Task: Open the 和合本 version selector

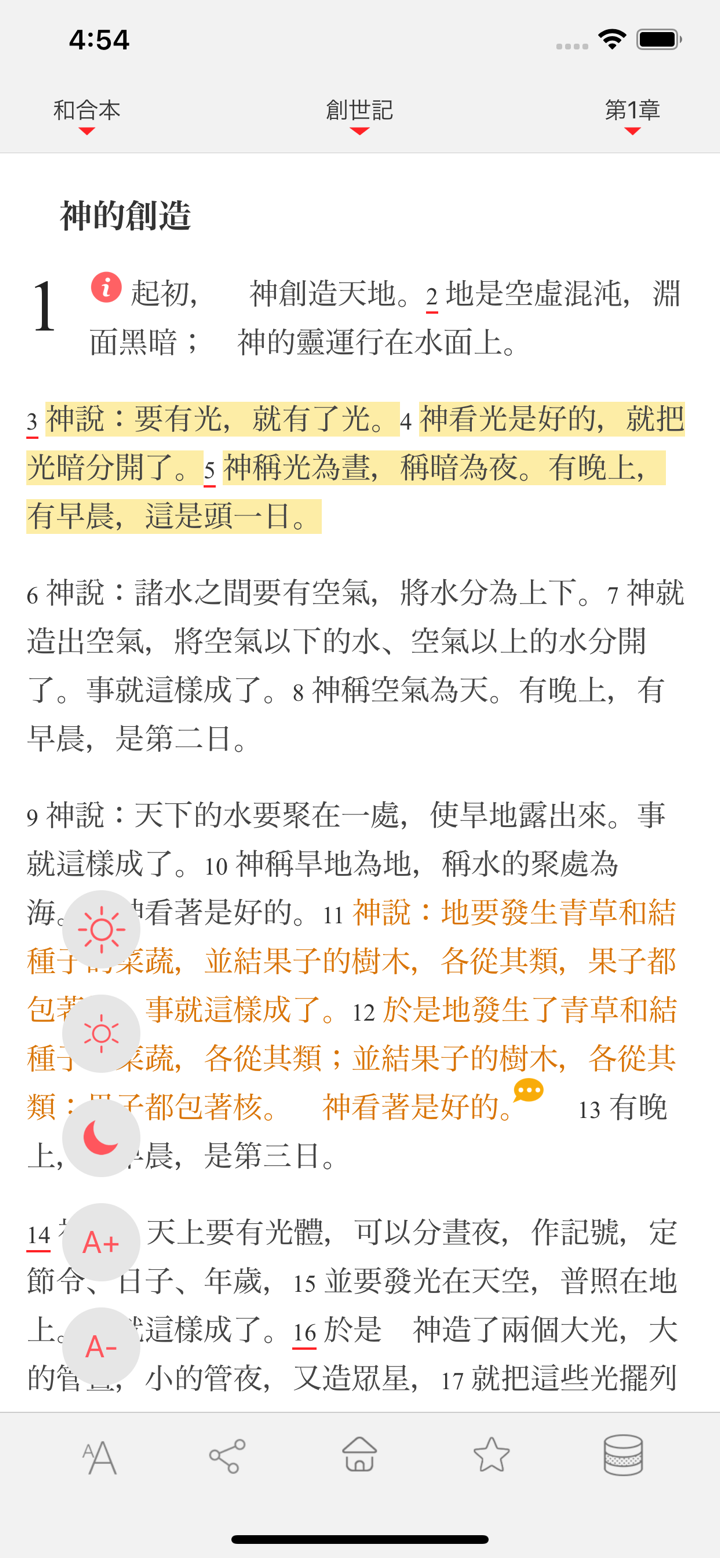Action: [88, 110]
